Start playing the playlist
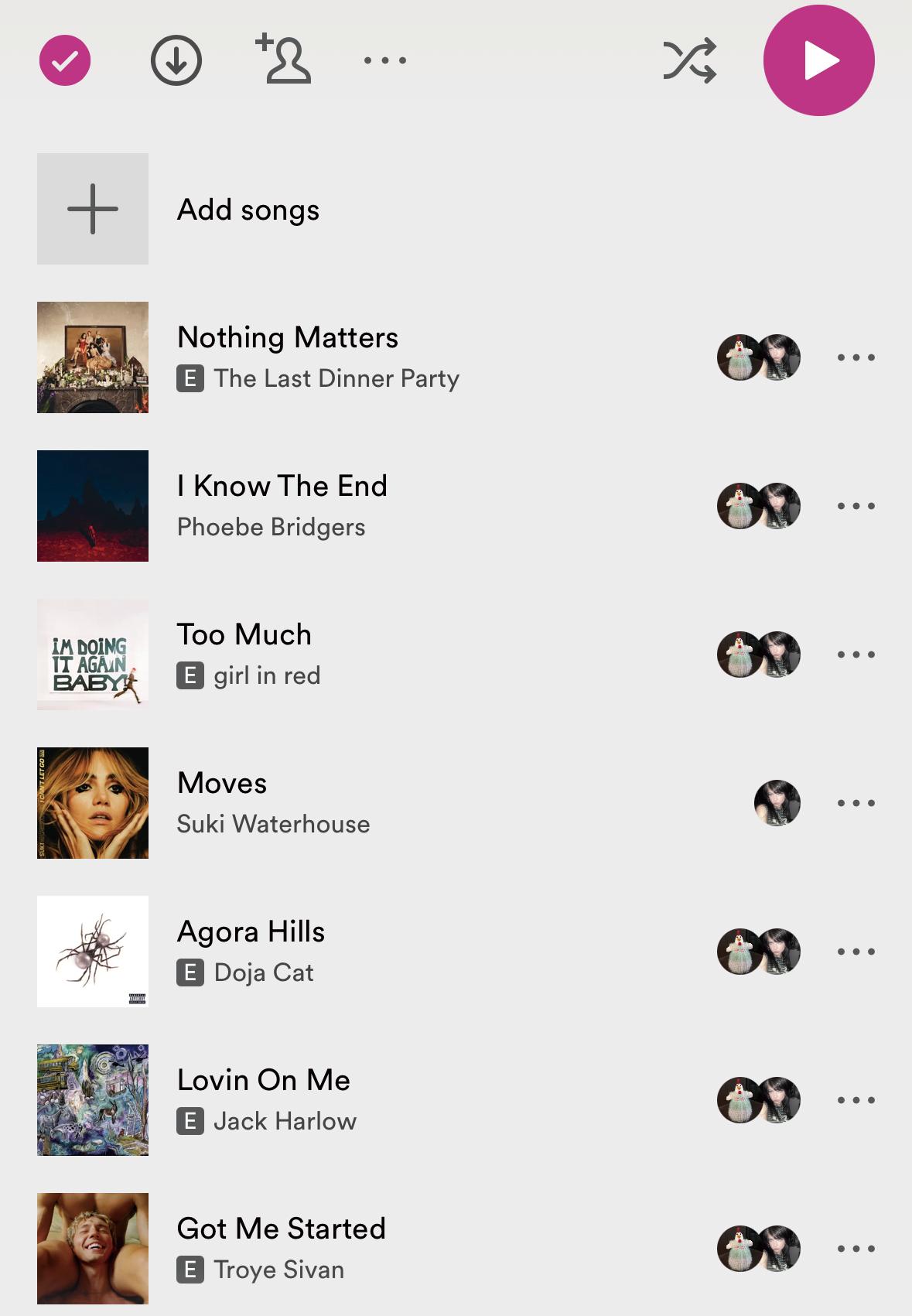912x1316 pixels. coord(818,60)
